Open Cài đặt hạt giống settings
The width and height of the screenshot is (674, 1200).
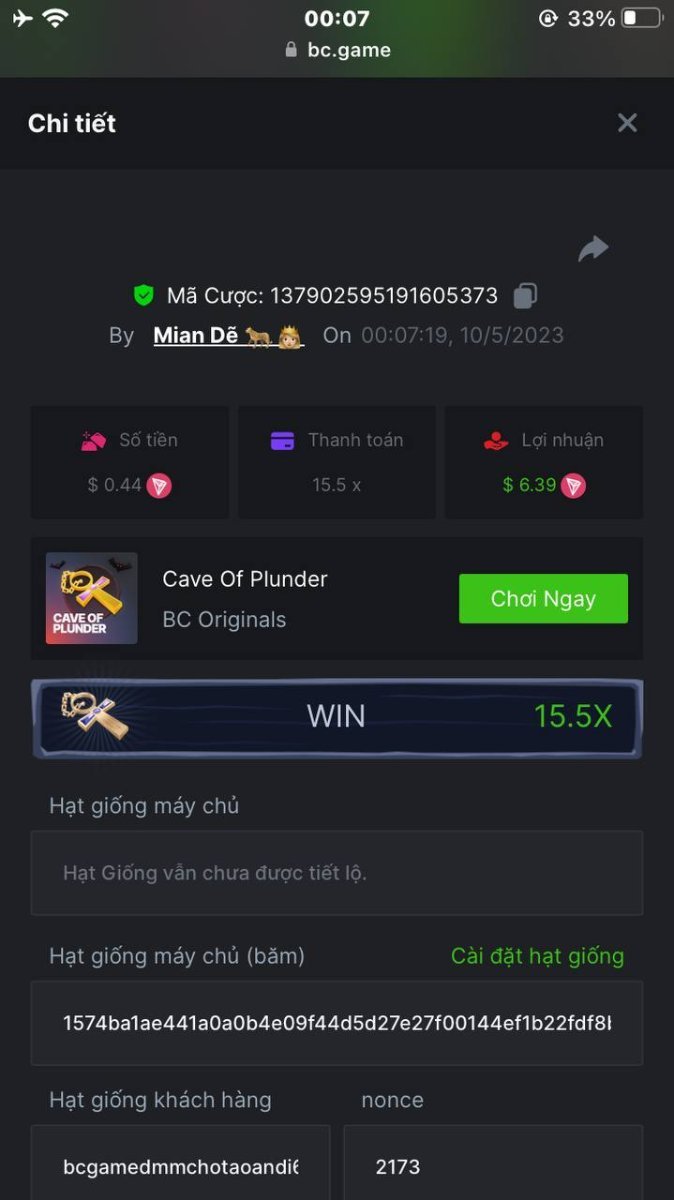(537, 956)
